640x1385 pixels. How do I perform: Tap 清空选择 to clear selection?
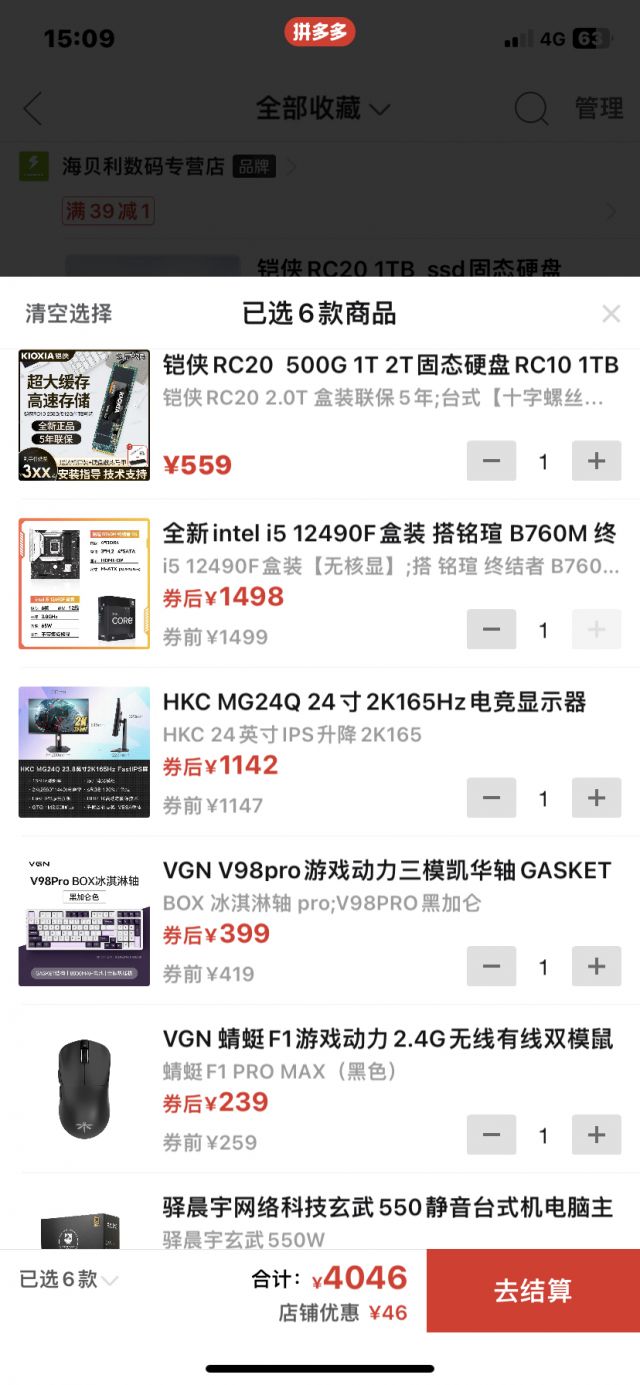tap(69, 313)
